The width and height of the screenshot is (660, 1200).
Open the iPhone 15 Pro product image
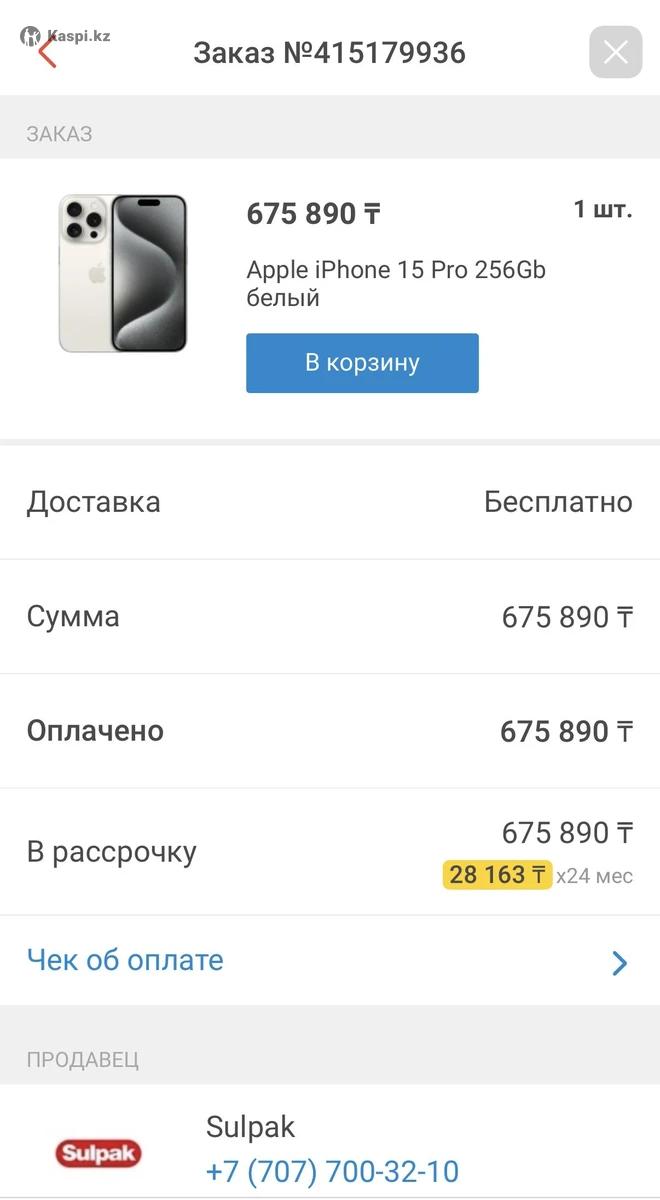click(123, 273)
